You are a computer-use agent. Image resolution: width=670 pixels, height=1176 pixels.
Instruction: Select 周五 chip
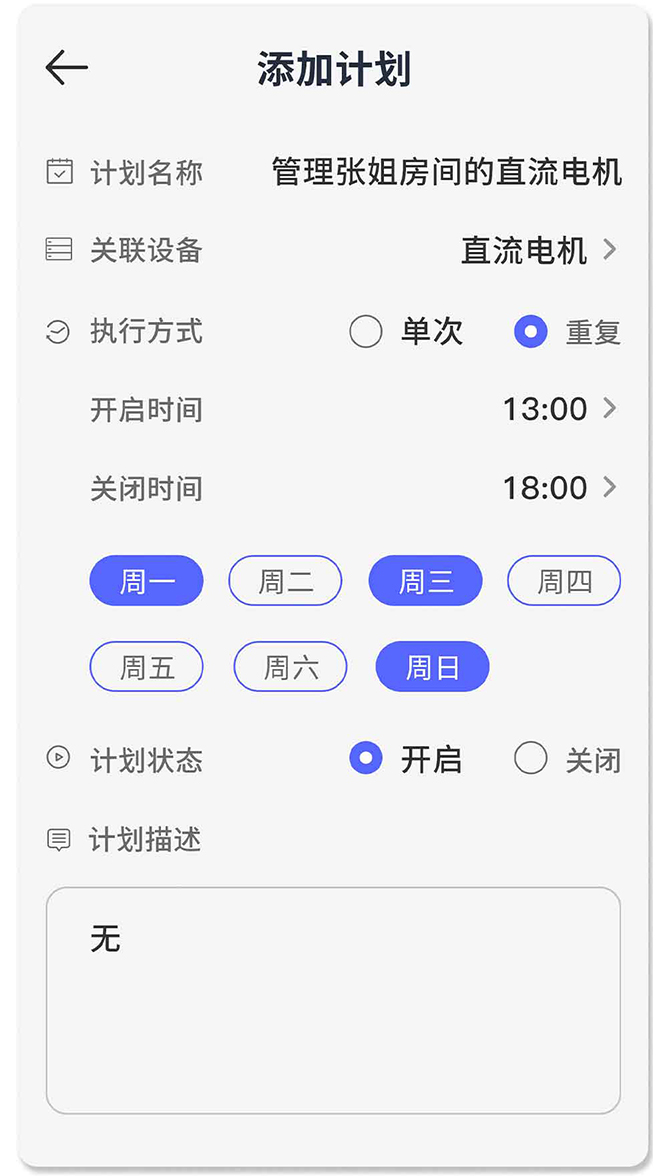pyautogui.click(x=147, y=667)
